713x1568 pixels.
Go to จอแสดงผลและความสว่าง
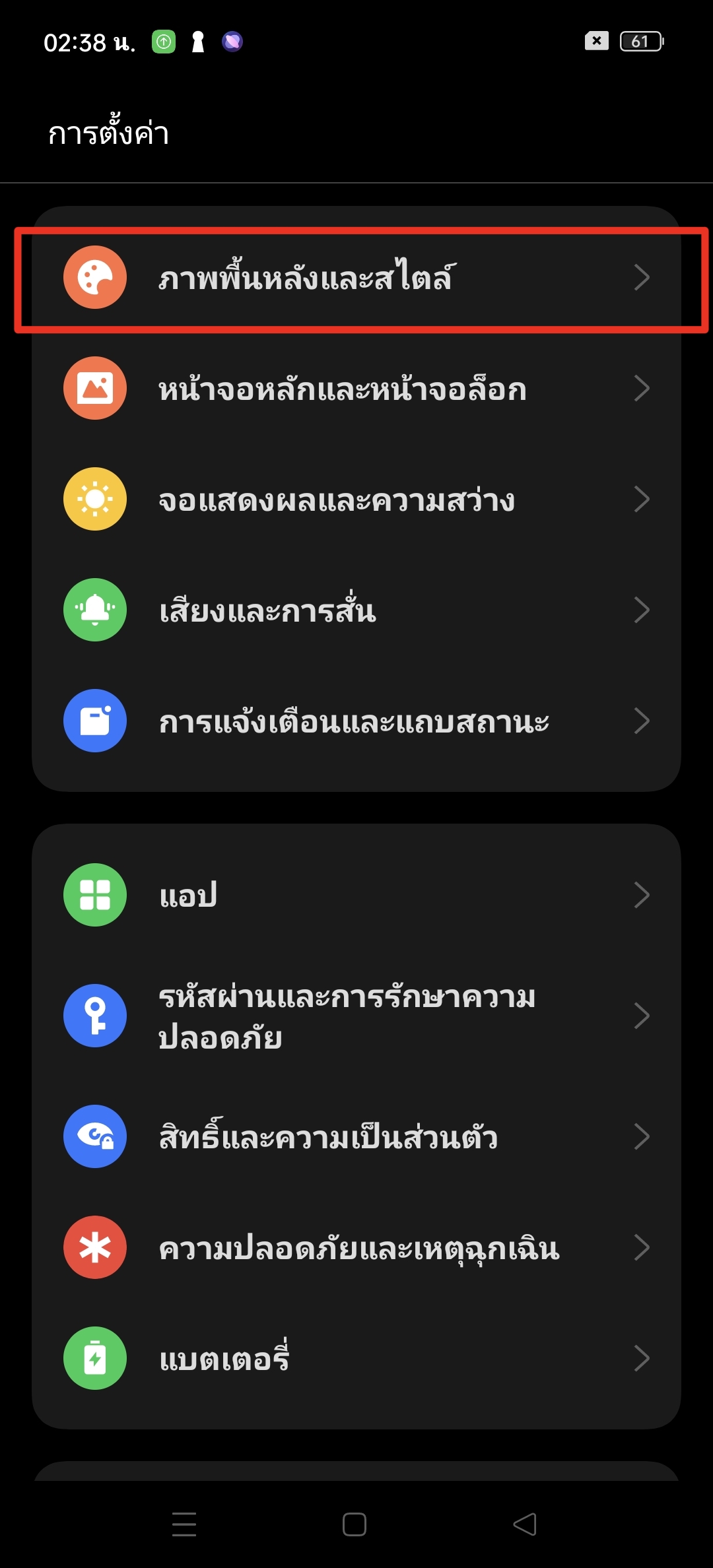(356, 499)
